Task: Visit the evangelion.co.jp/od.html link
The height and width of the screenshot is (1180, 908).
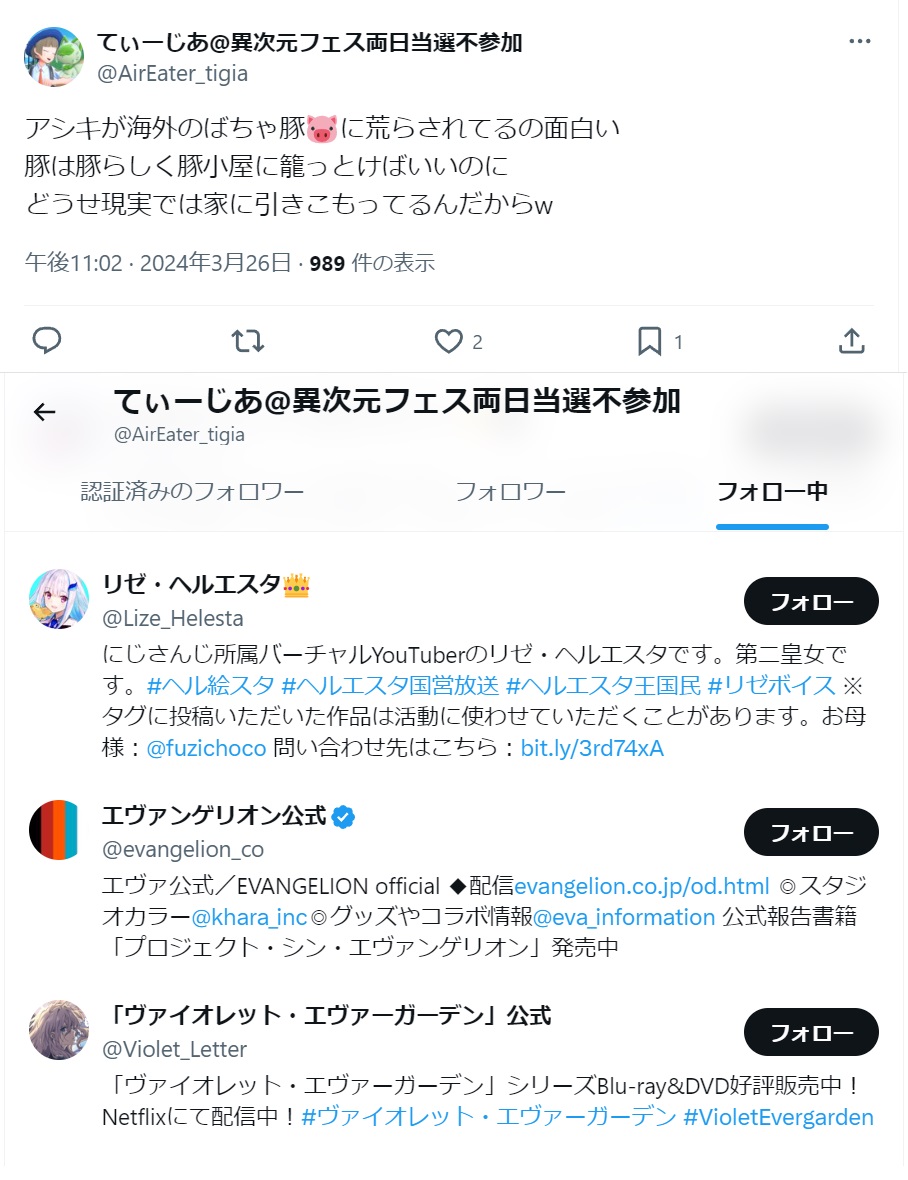Action: pos(641,886)
